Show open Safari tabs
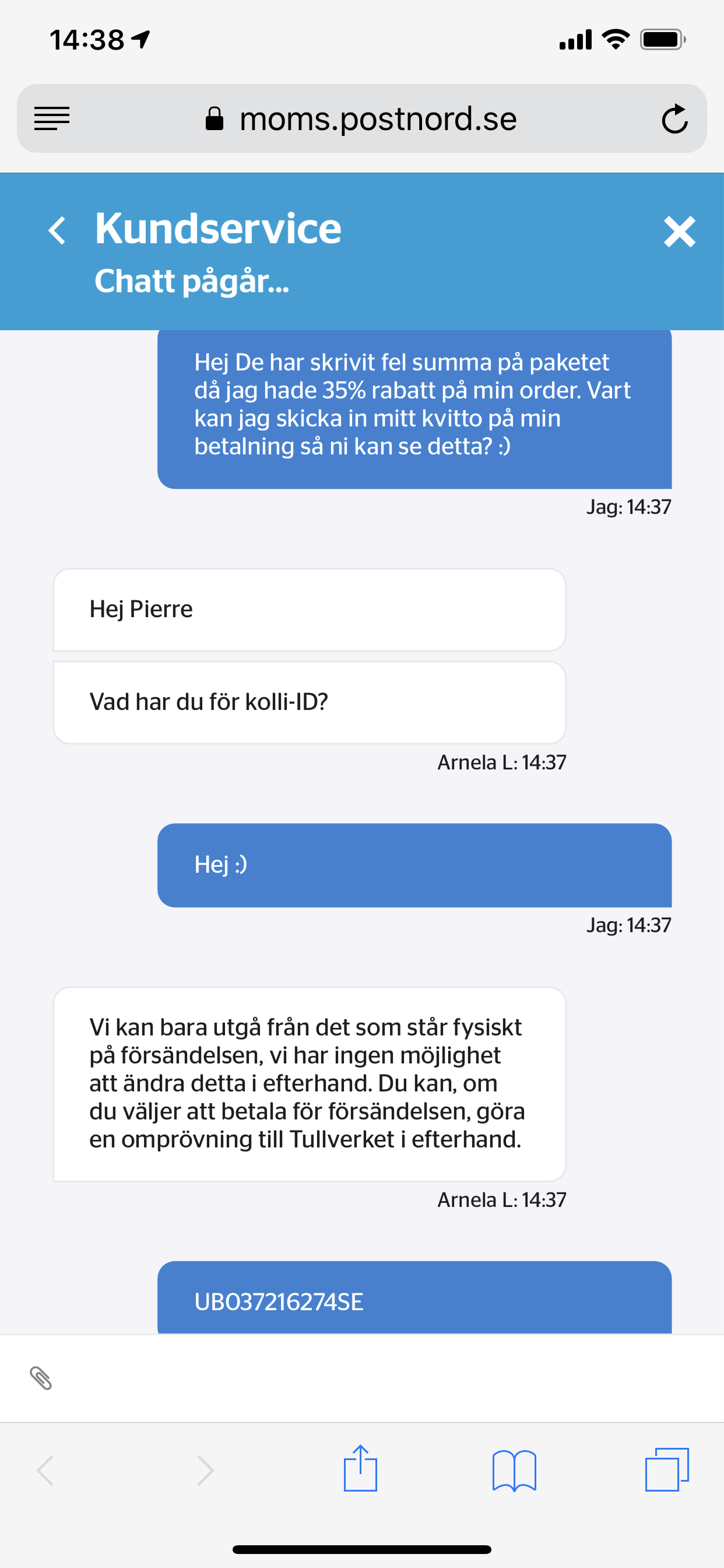This screenshot has width=724, height=1568. [x=667, y=1469]
